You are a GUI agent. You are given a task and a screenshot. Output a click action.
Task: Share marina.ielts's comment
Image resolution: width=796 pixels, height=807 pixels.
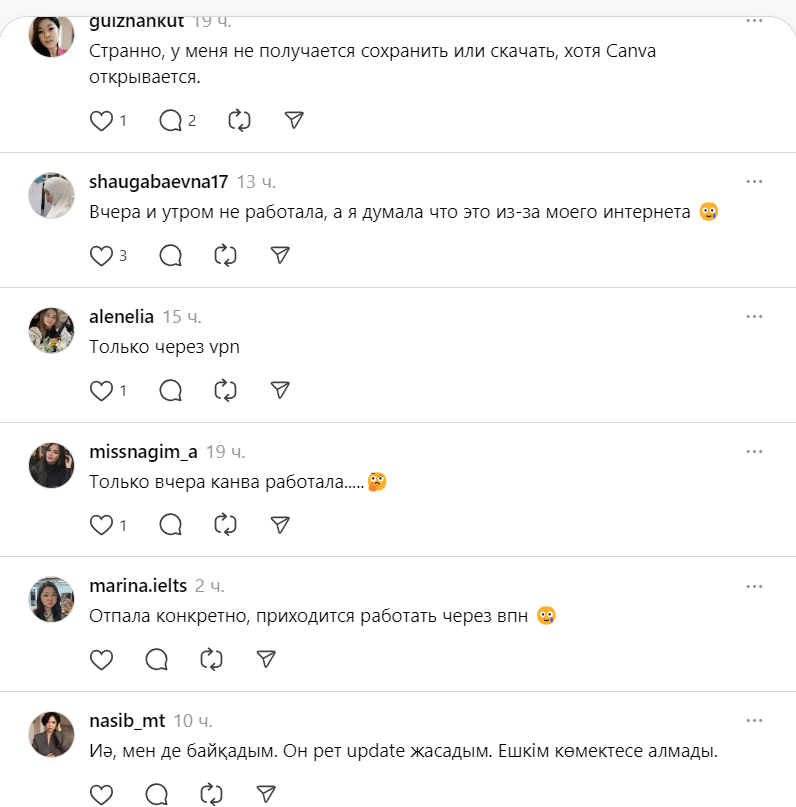click(x=265, y=659)
